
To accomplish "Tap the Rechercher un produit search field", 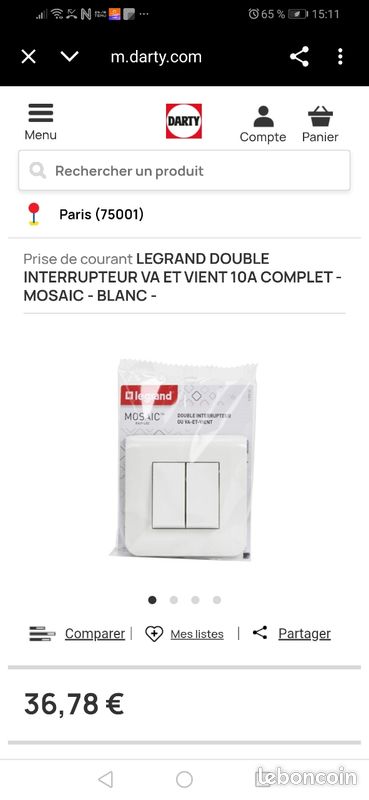I will pos(184,170).
